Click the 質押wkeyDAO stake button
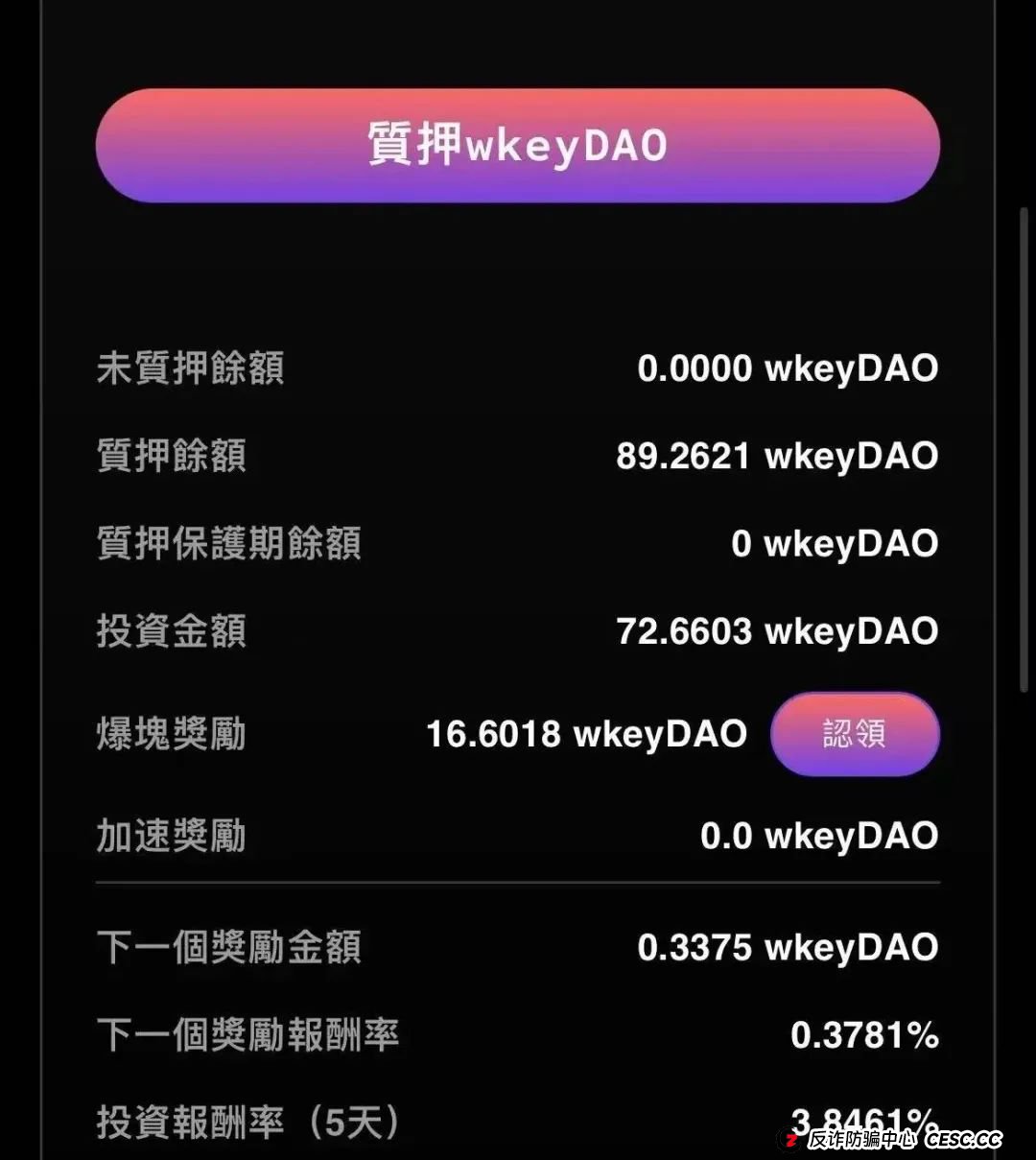The image size is (1036, 1160). click(518, 146)
